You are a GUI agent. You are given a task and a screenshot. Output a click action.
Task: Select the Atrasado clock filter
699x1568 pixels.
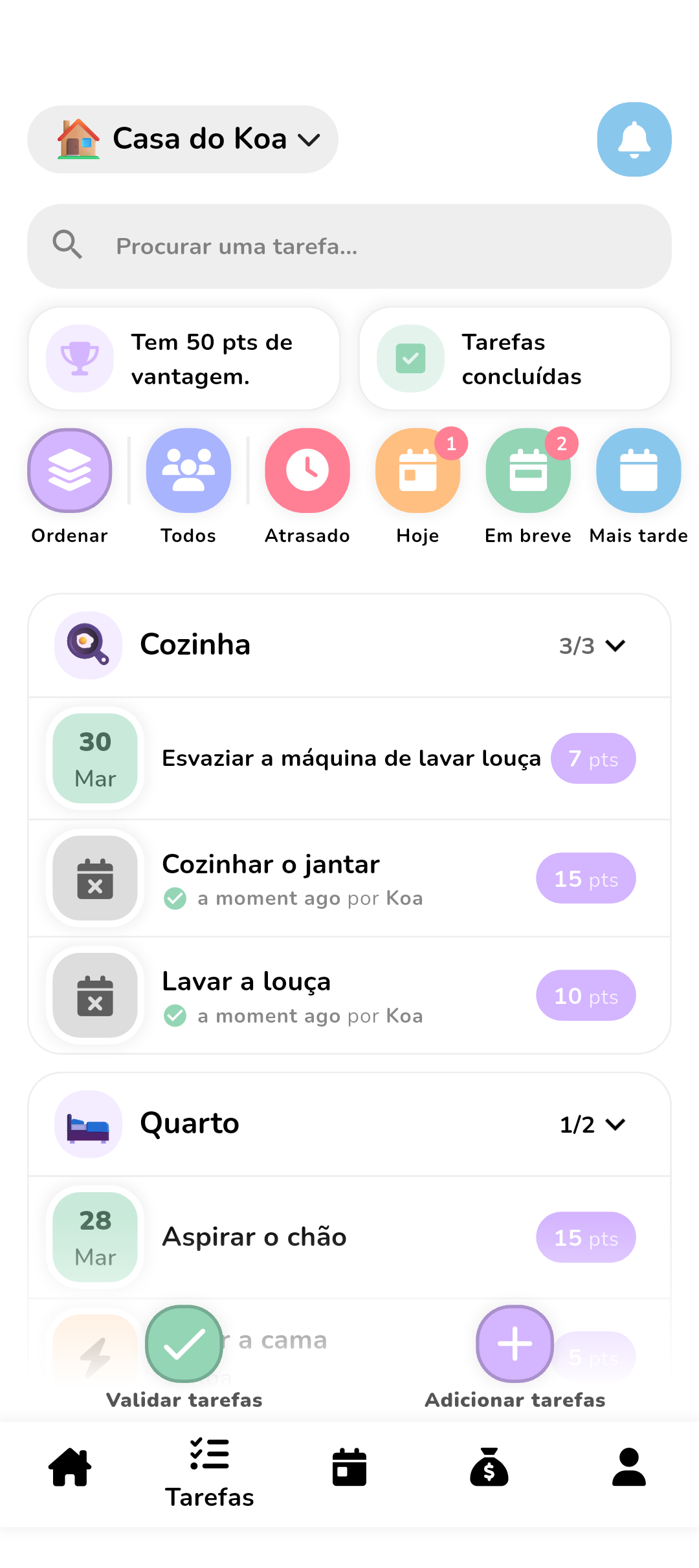point(307,470)
